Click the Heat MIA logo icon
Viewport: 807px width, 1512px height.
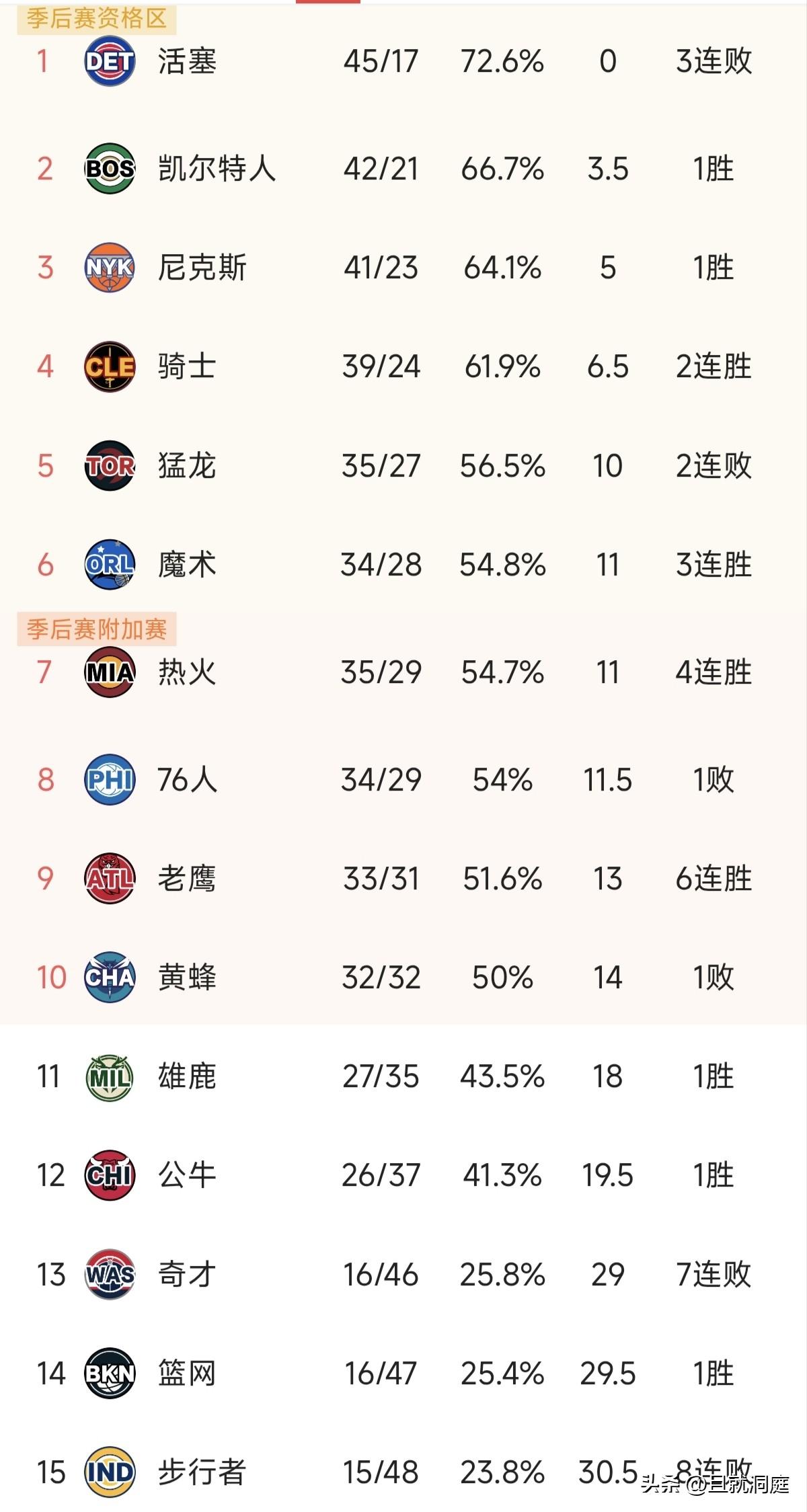tap(109, 672)
